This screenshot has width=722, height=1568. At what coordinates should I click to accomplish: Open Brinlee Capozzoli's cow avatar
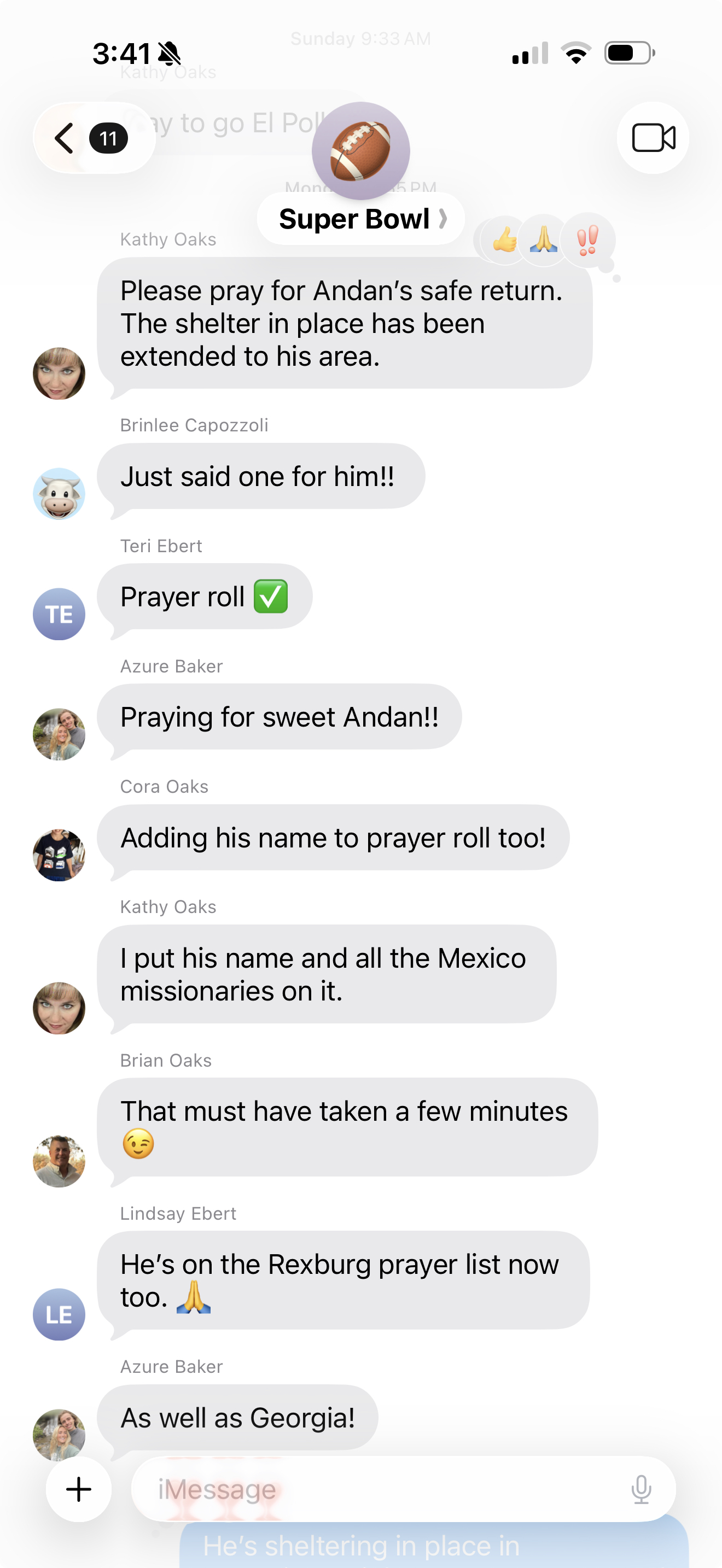click(59, 494)
